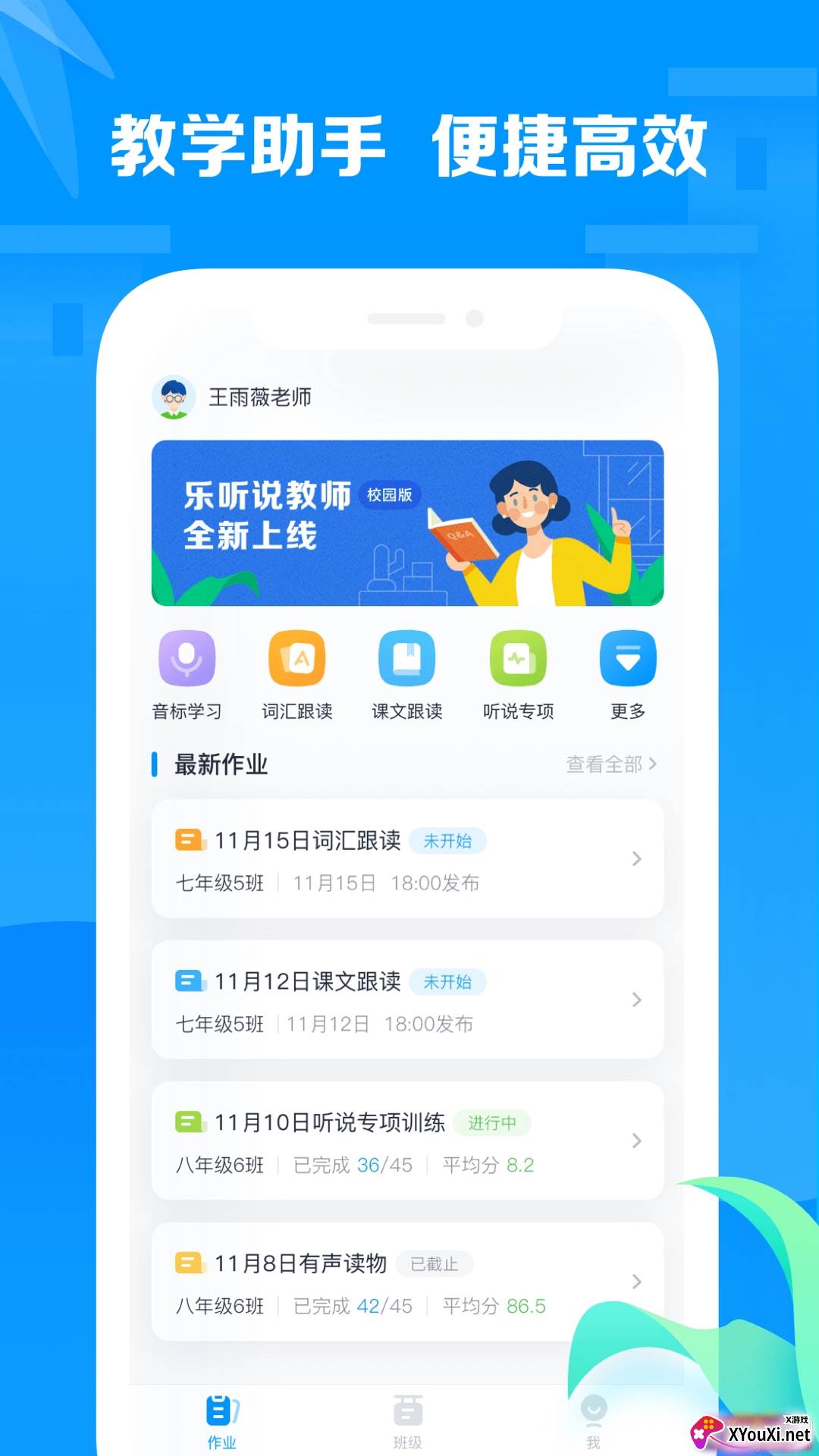Expand details of 11月15日词汇跟读 assignment

635,859
